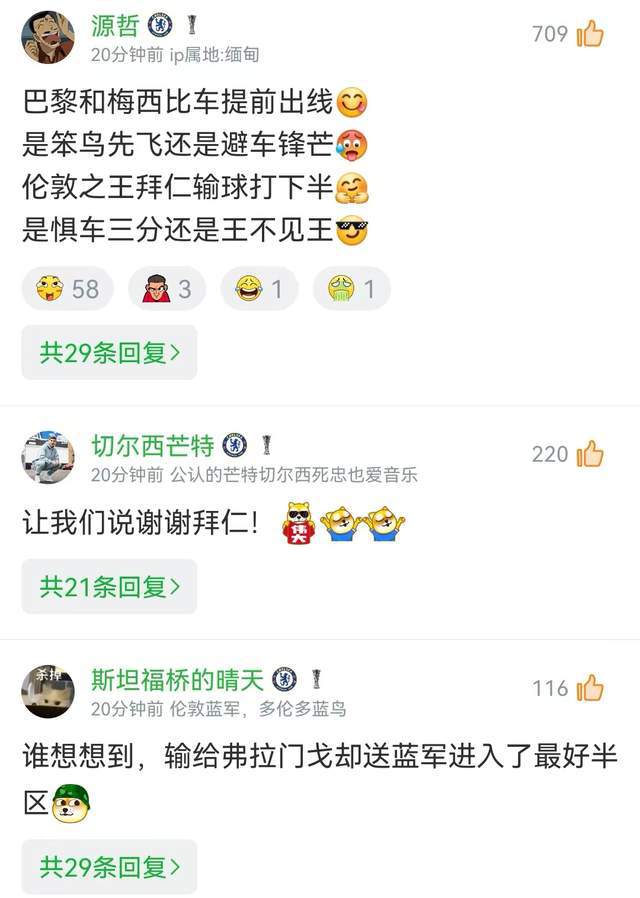
Task: Tap the laughing emoji reaction with 1
Action: point(259,289)
